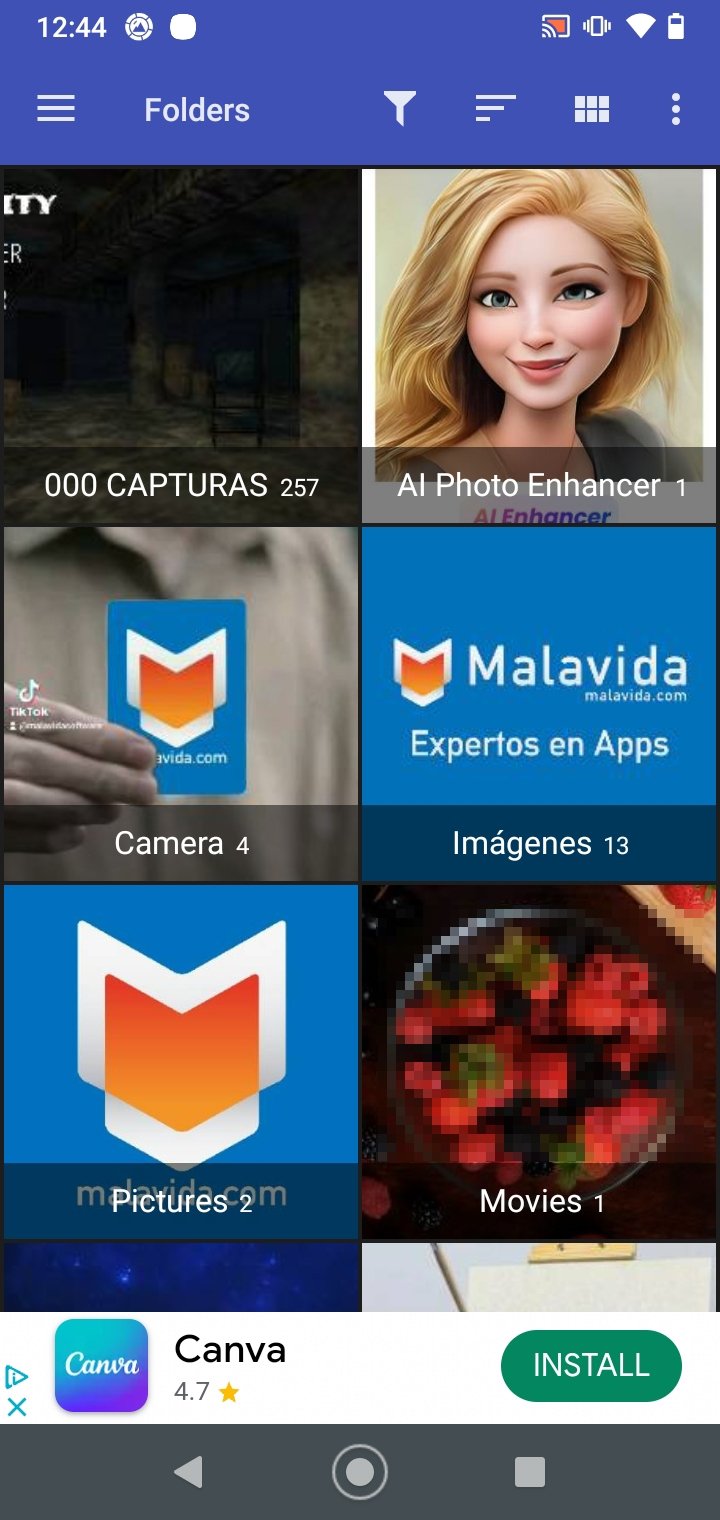
Task: Open the Camera folder
Action: coord(181,704)
